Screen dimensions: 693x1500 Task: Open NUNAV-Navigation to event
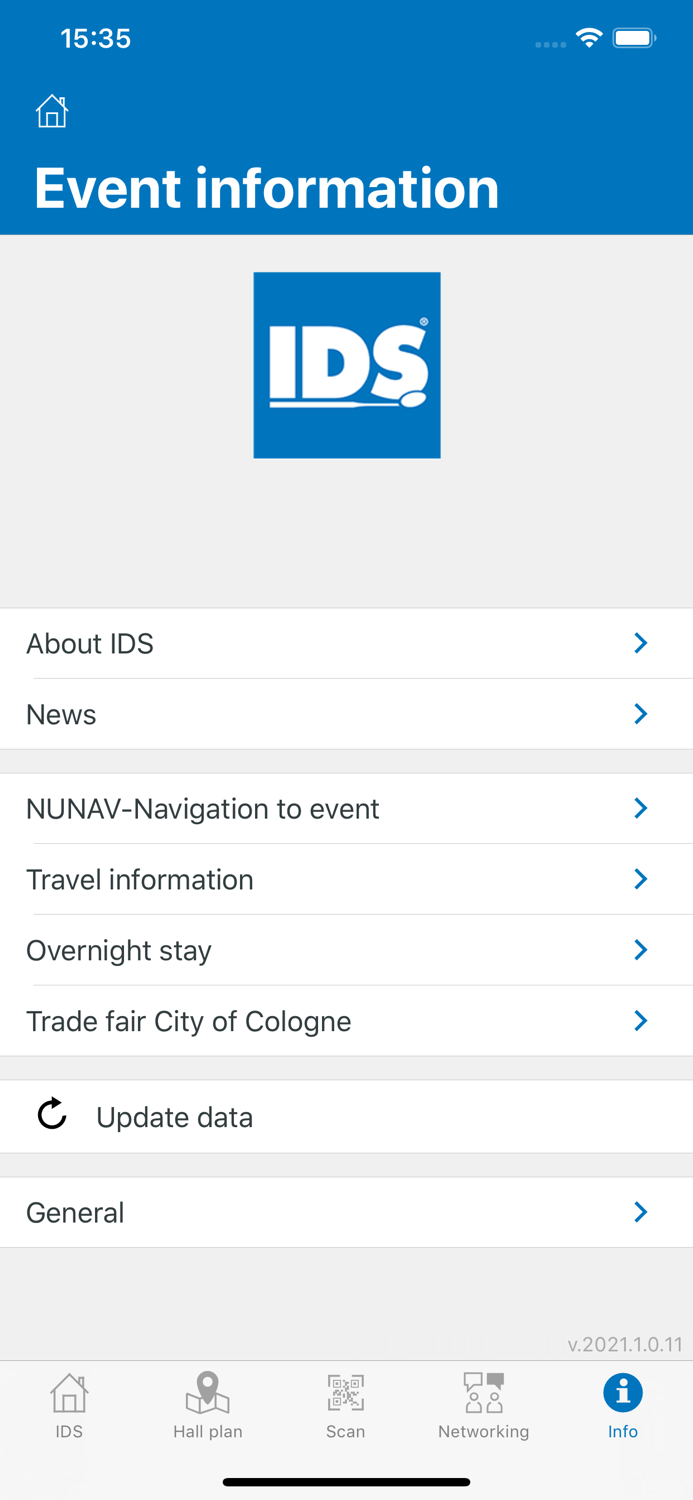(x=346, y=808)
